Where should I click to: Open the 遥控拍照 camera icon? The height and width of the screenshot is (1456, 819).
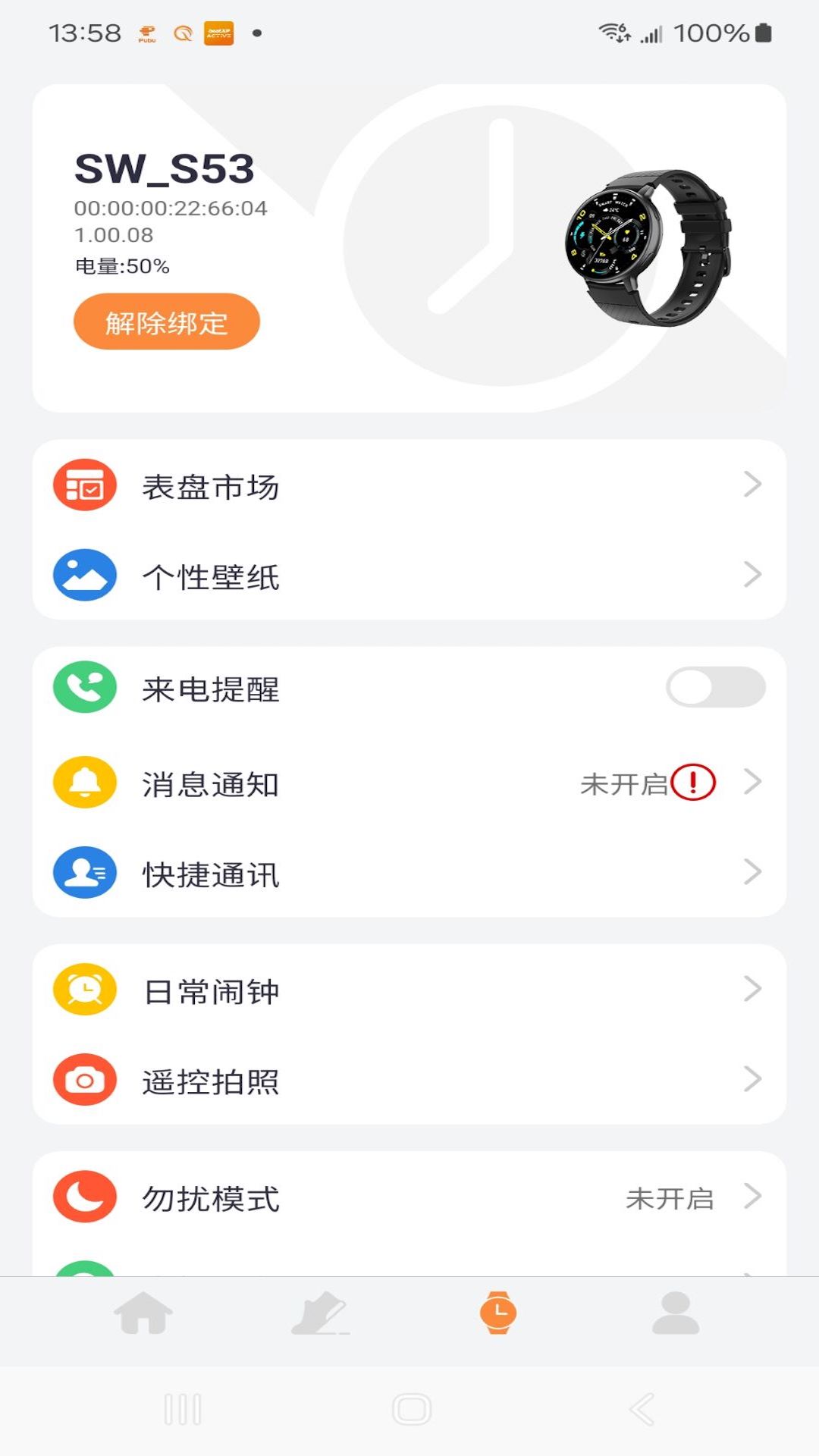[x=83, y=1078]
